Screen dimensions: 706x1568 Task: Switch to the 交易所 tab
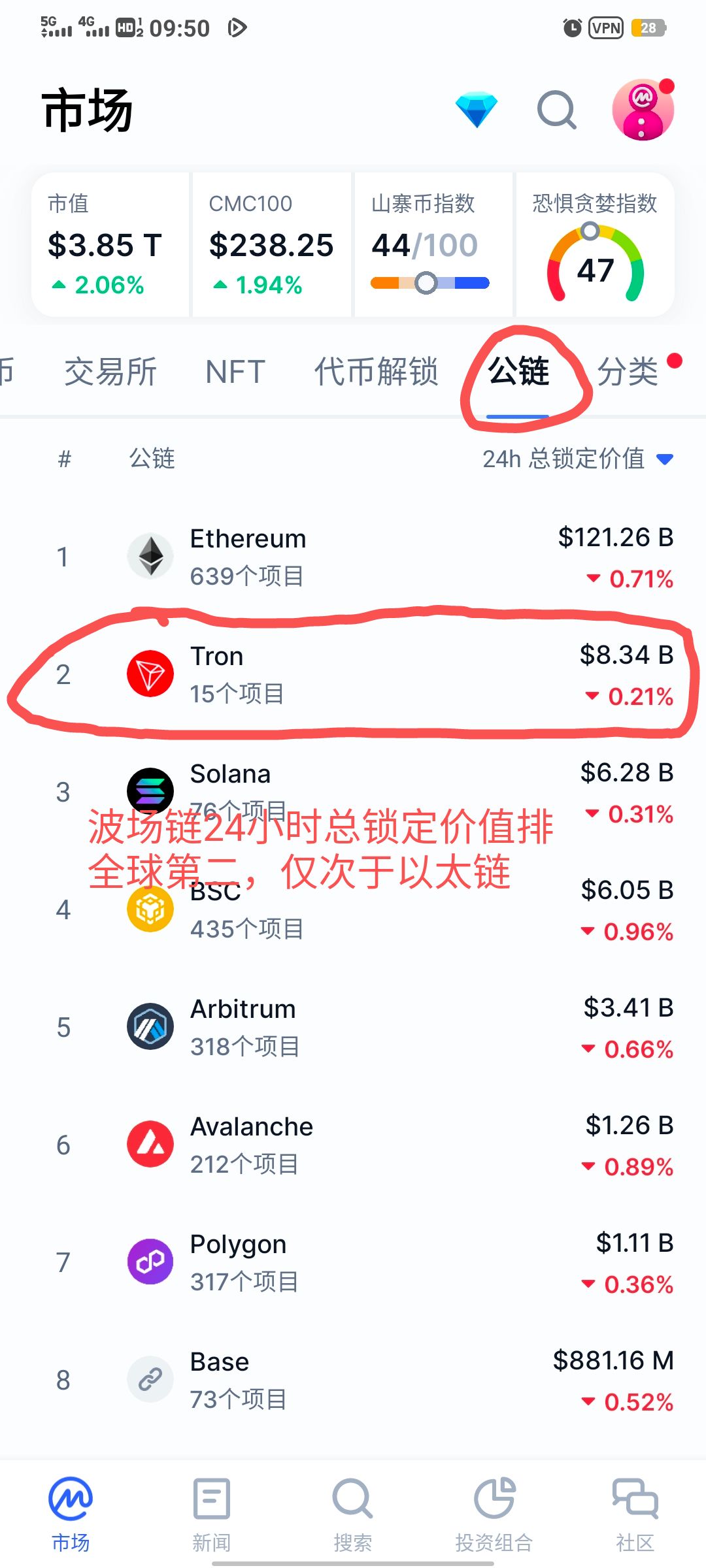coord(110,372)
